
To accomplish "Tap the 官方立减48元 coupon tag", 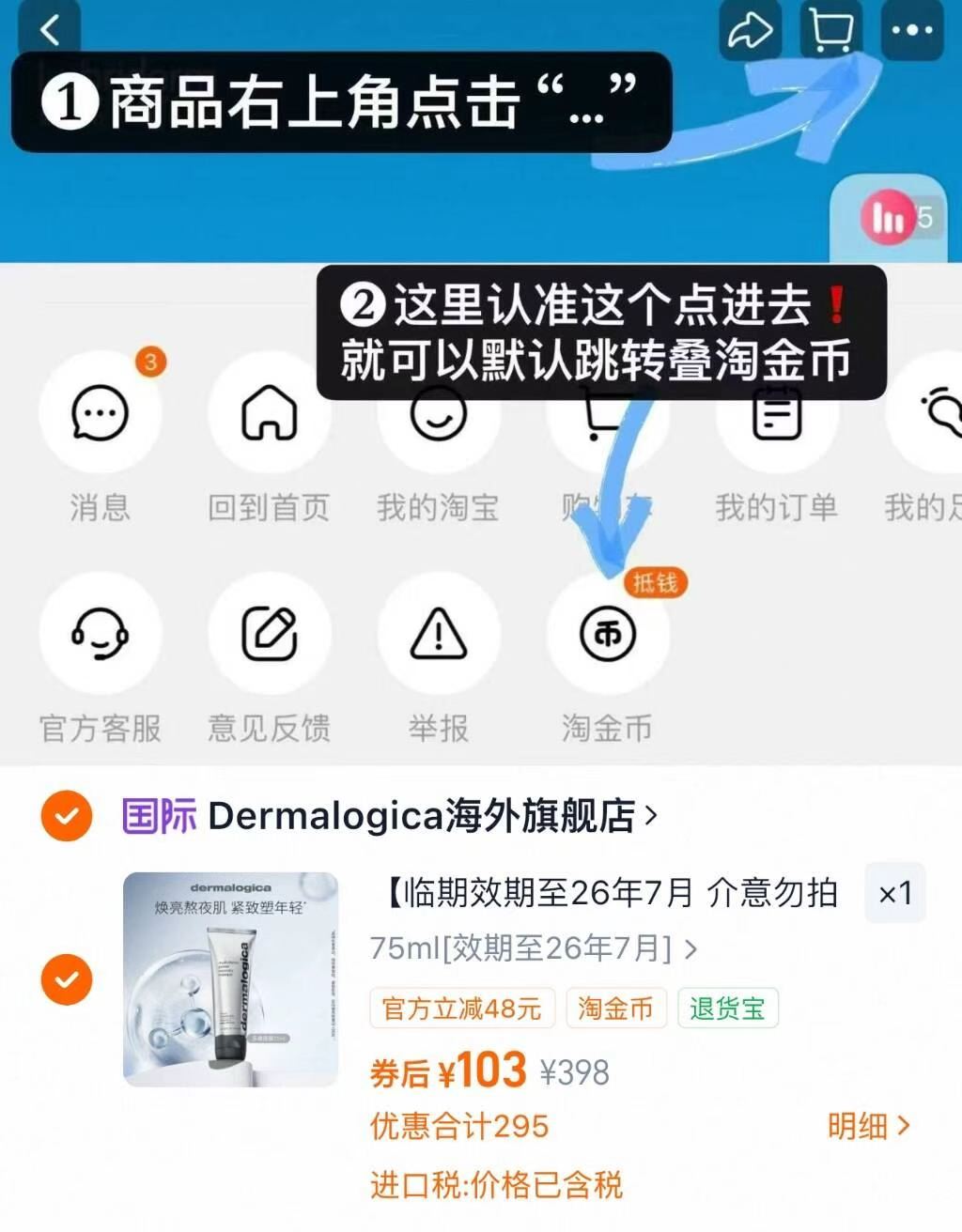I will pyautogui.click(x=462, y=1009).
